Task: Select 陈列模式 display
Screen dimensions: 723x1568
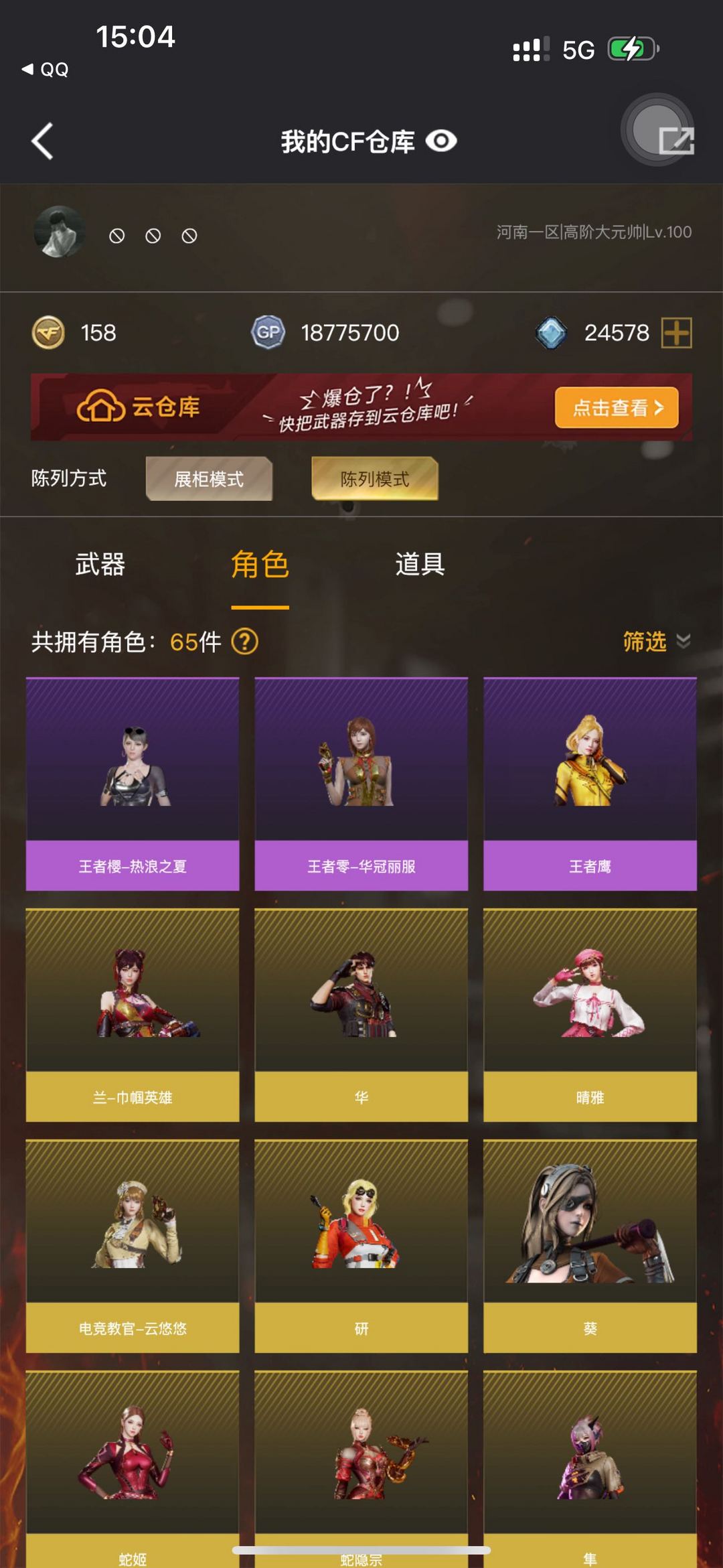Action: pyautogui.click(x=374, y=479)
